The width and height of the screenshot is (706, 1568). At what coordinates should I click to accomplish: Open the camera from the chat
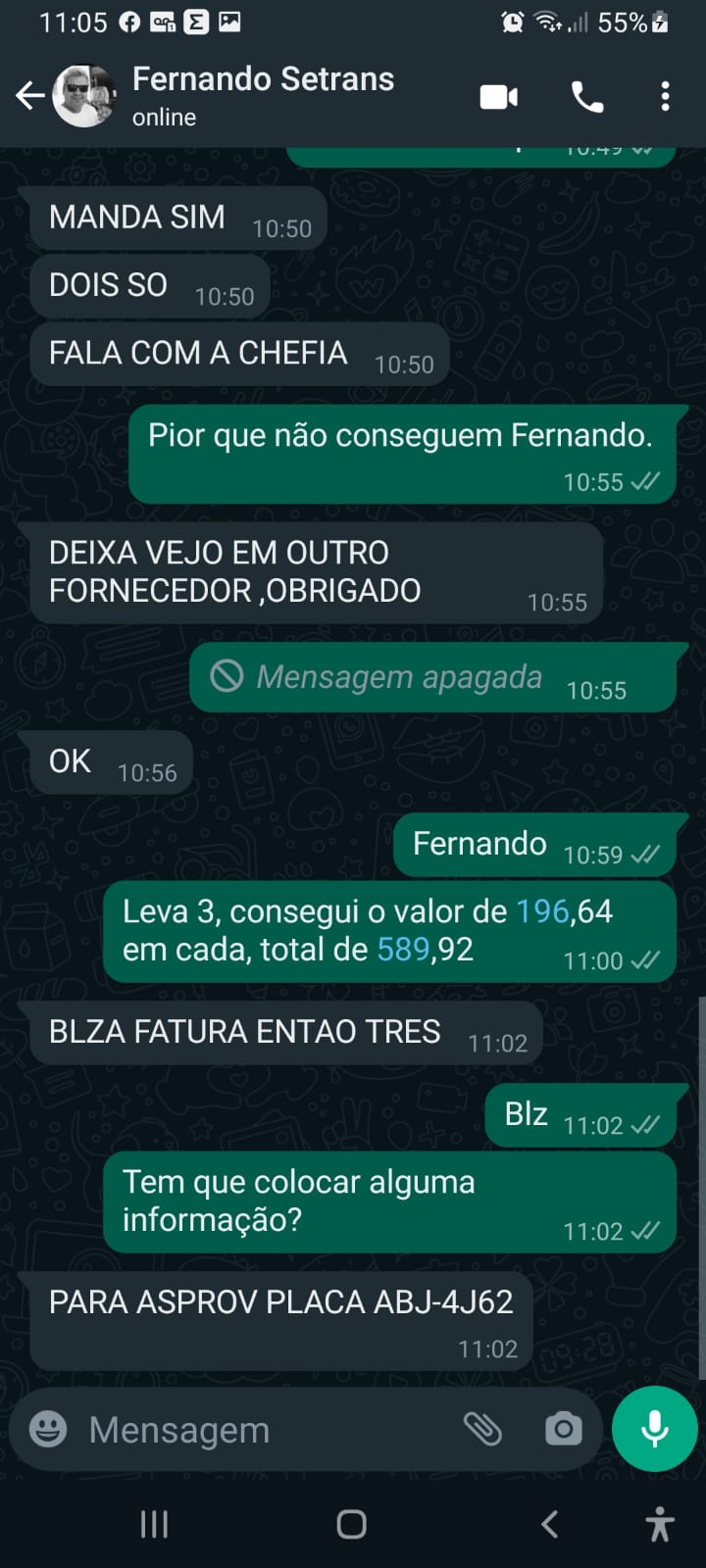563,1430
